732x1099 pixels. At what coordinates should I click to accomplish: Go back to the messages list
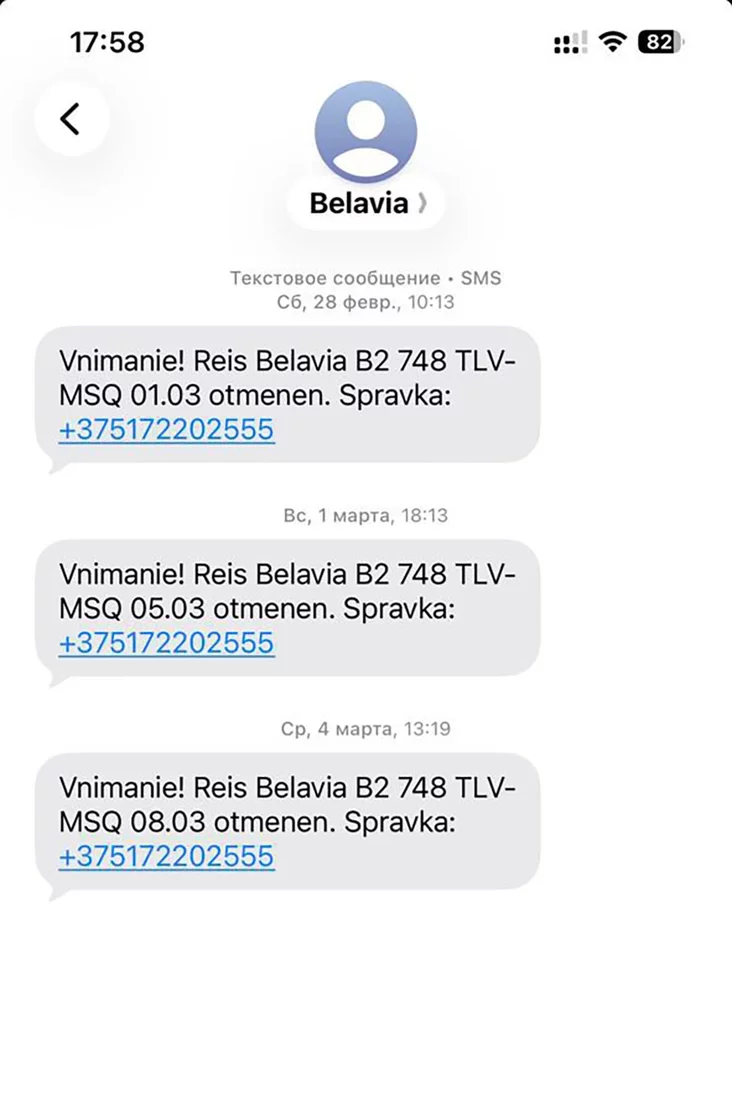click(70, 119)
